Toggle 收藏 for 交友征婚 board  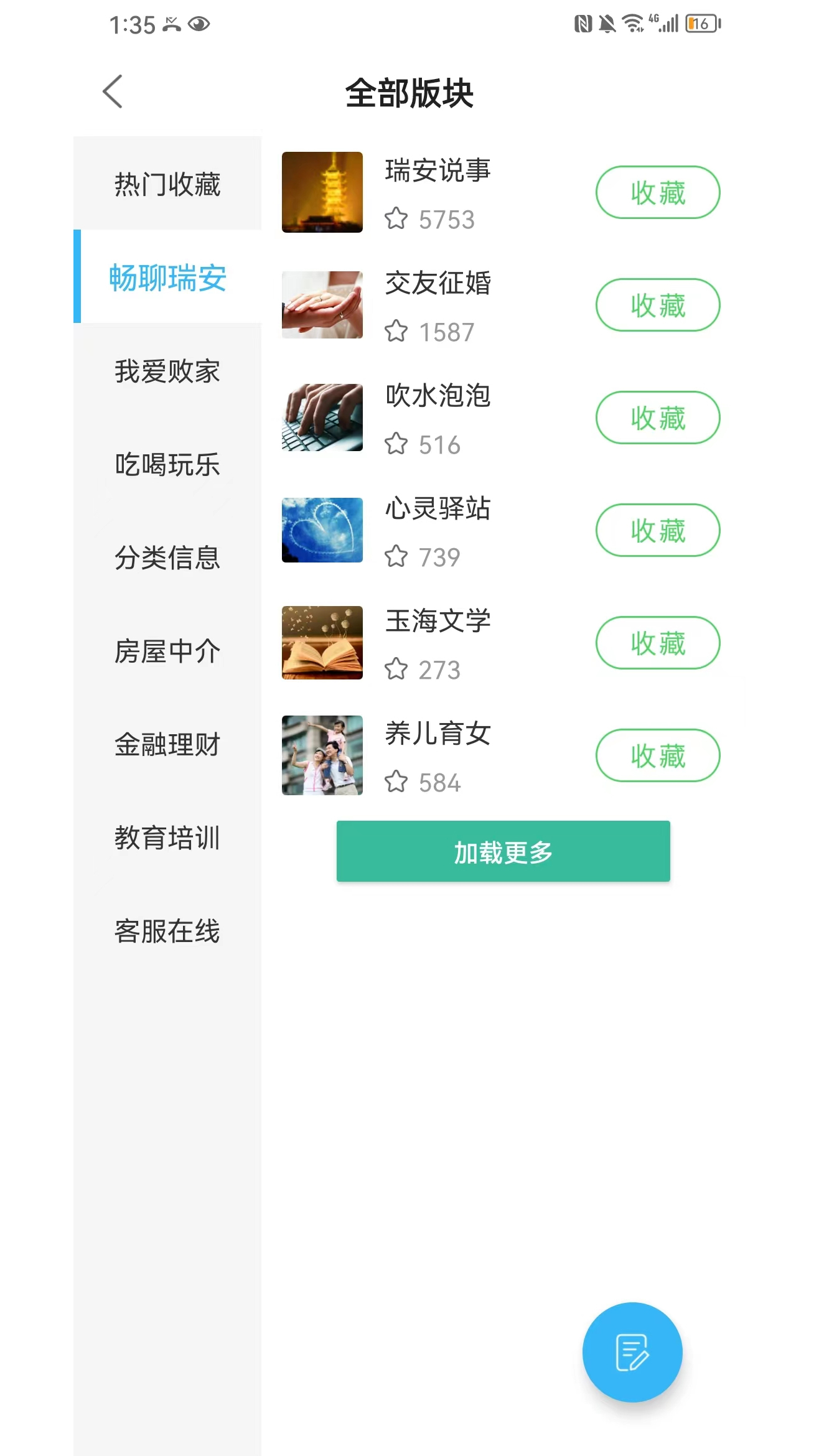tap(657, 305)
